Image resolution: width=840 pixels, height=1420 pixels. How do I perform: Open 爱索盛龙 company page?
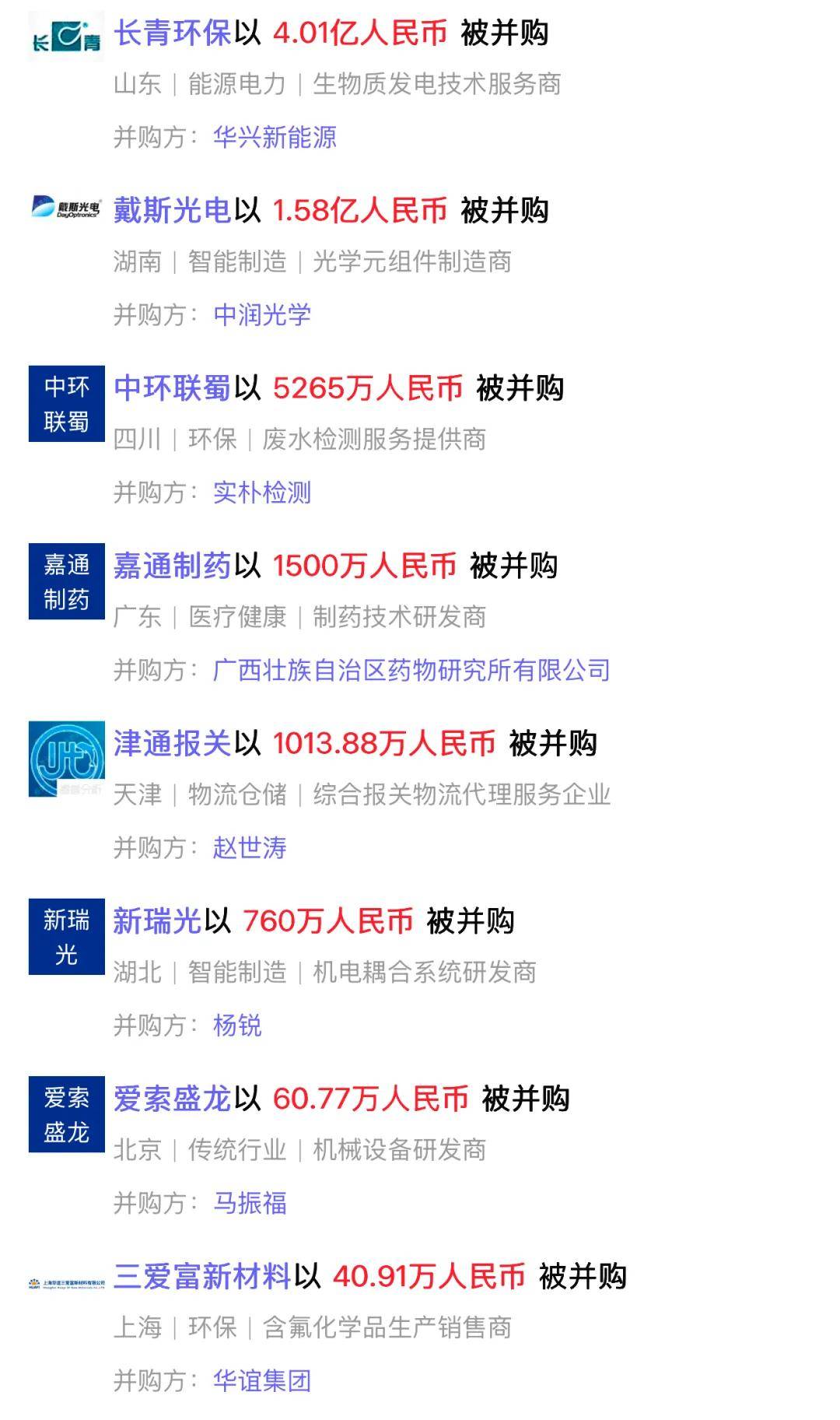[172, 1099]
